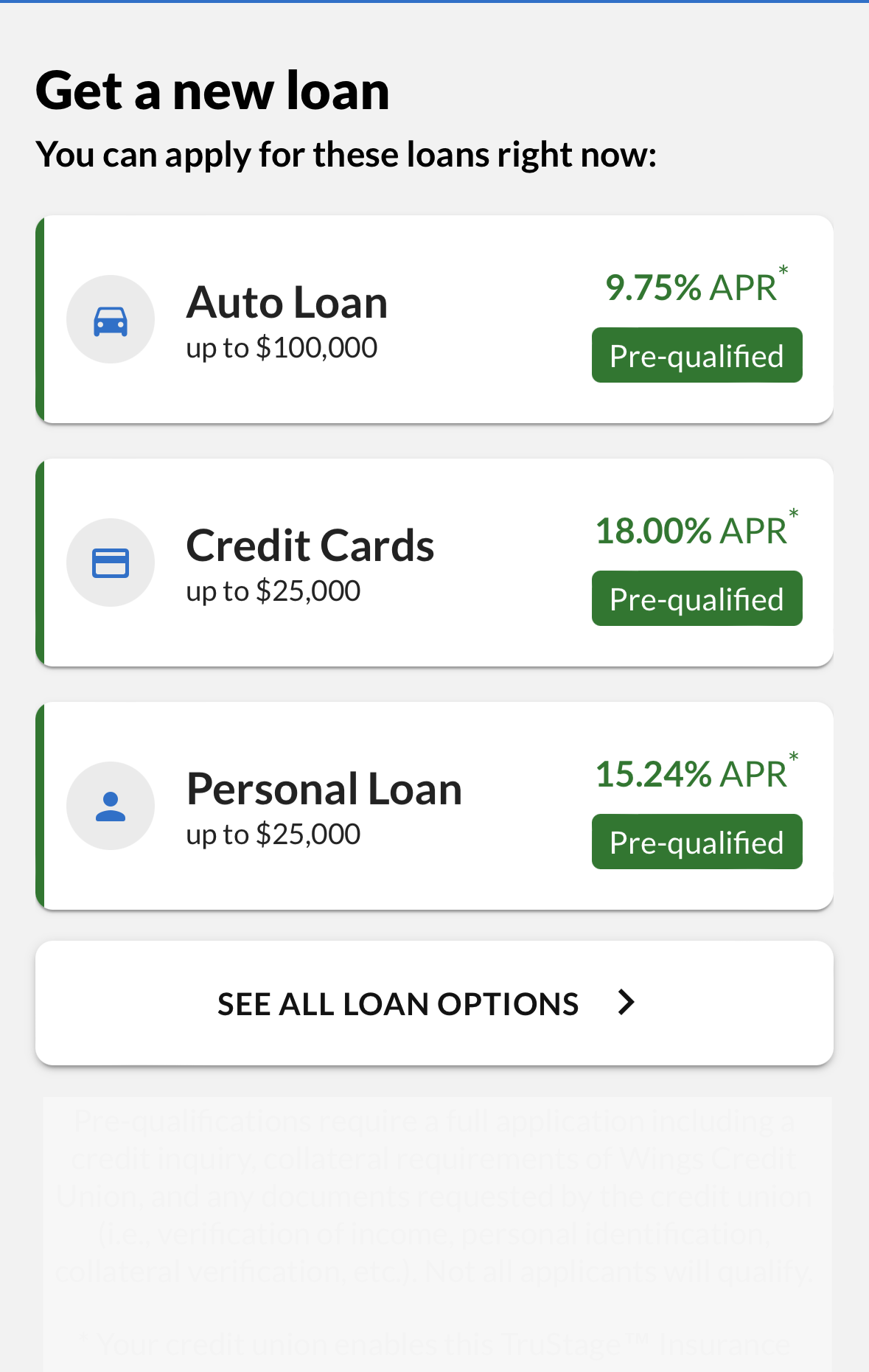Viewport: 869px width, 1372px height.
Task: Tap See All Loan Options button
Action: coord(434,1003)
